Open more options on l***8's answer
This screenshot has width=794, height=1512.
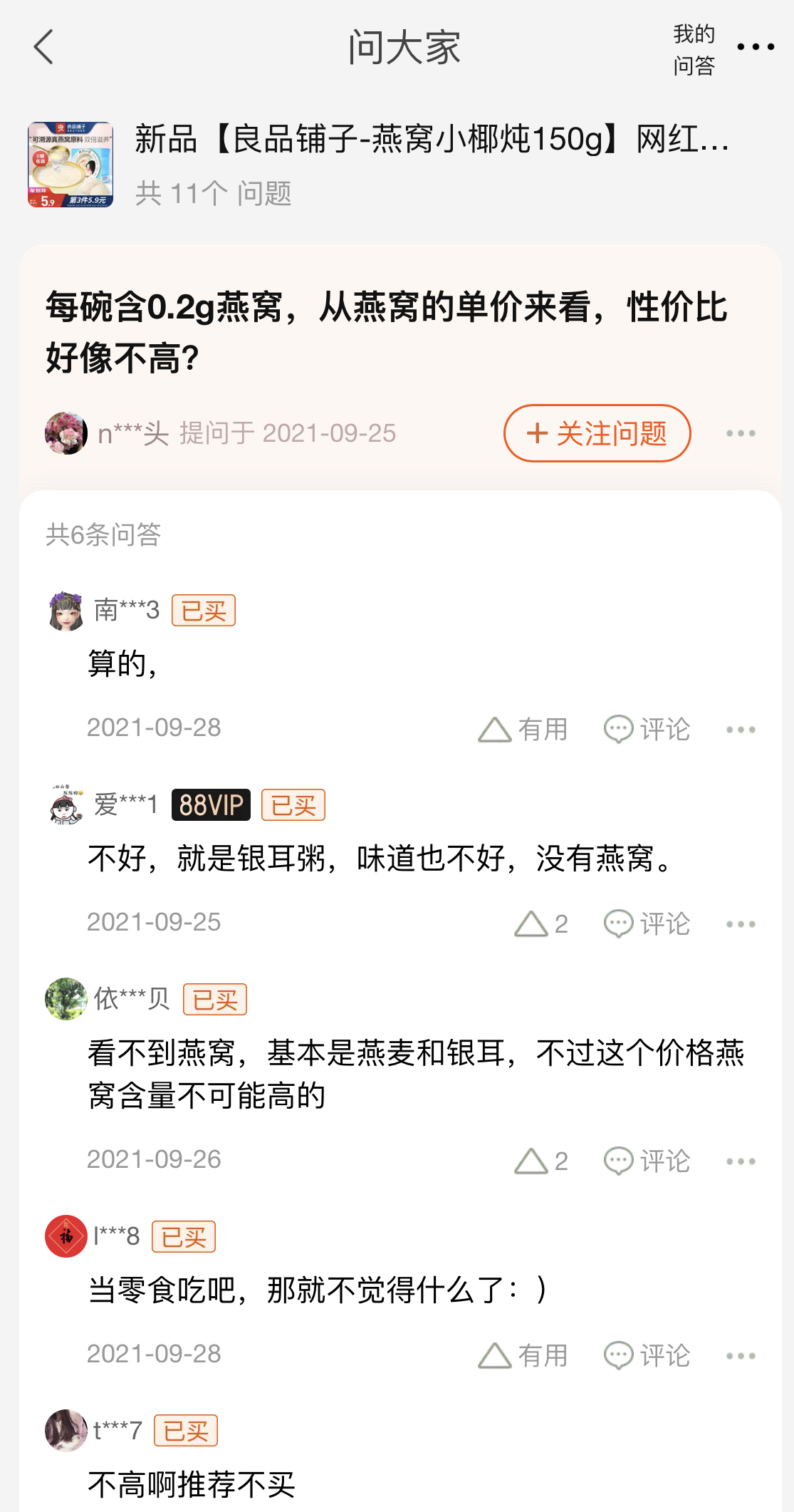(x=741, y=1355)
